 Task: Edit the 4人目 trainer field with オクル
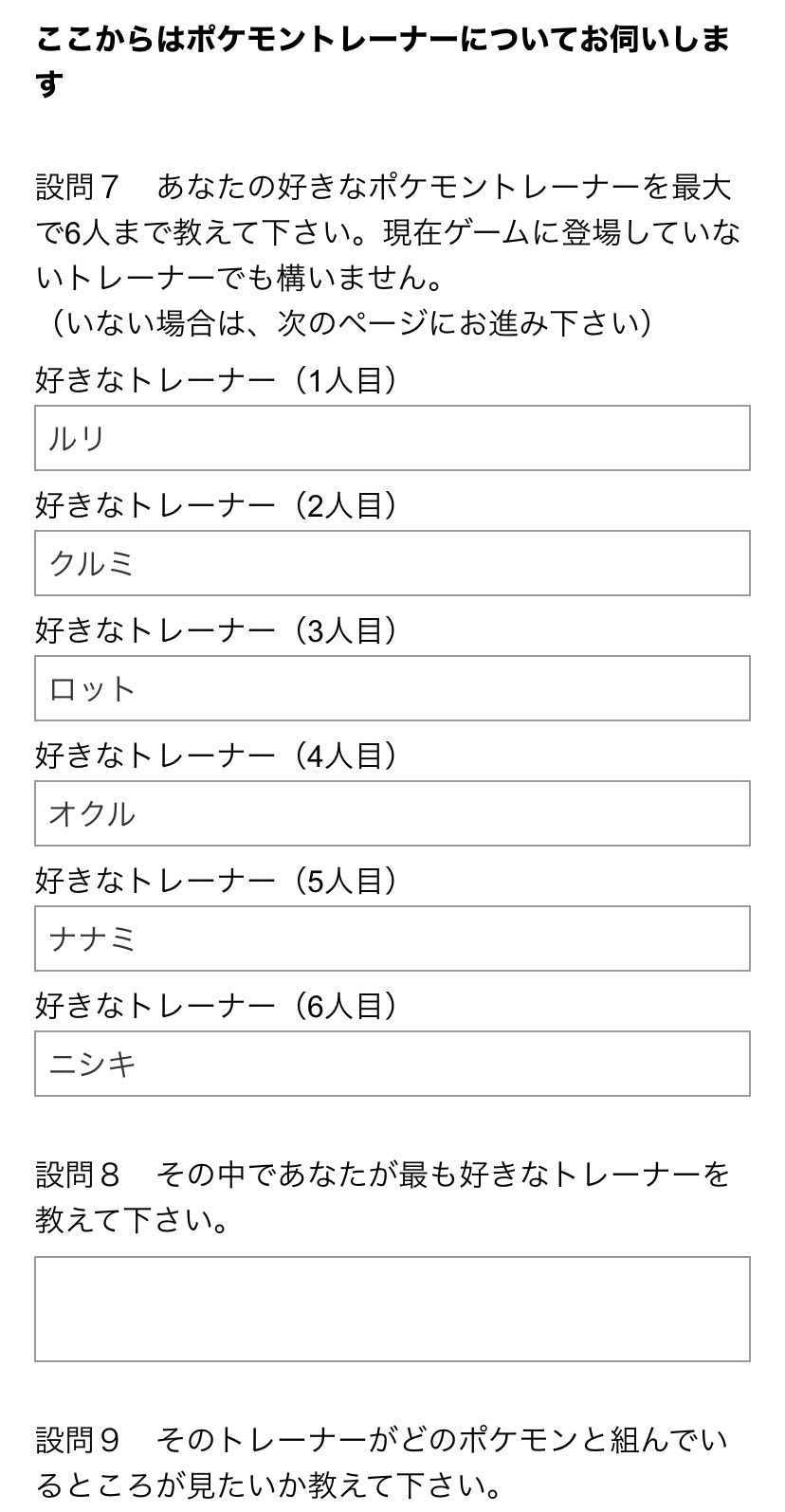point(392,813)
